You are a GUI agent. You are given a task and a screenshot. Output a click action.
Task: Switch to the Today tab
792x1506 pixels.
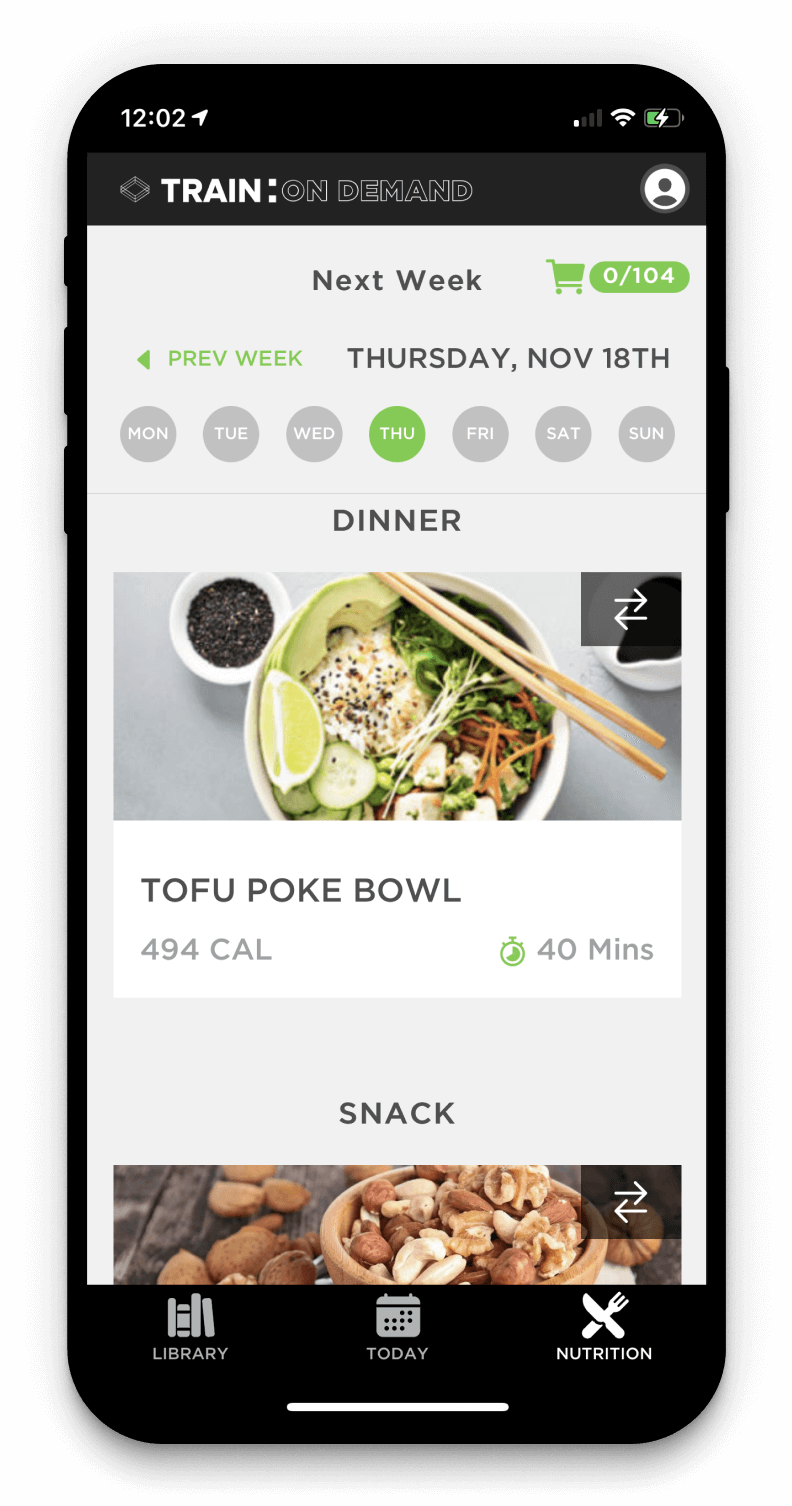point(397,1328)
